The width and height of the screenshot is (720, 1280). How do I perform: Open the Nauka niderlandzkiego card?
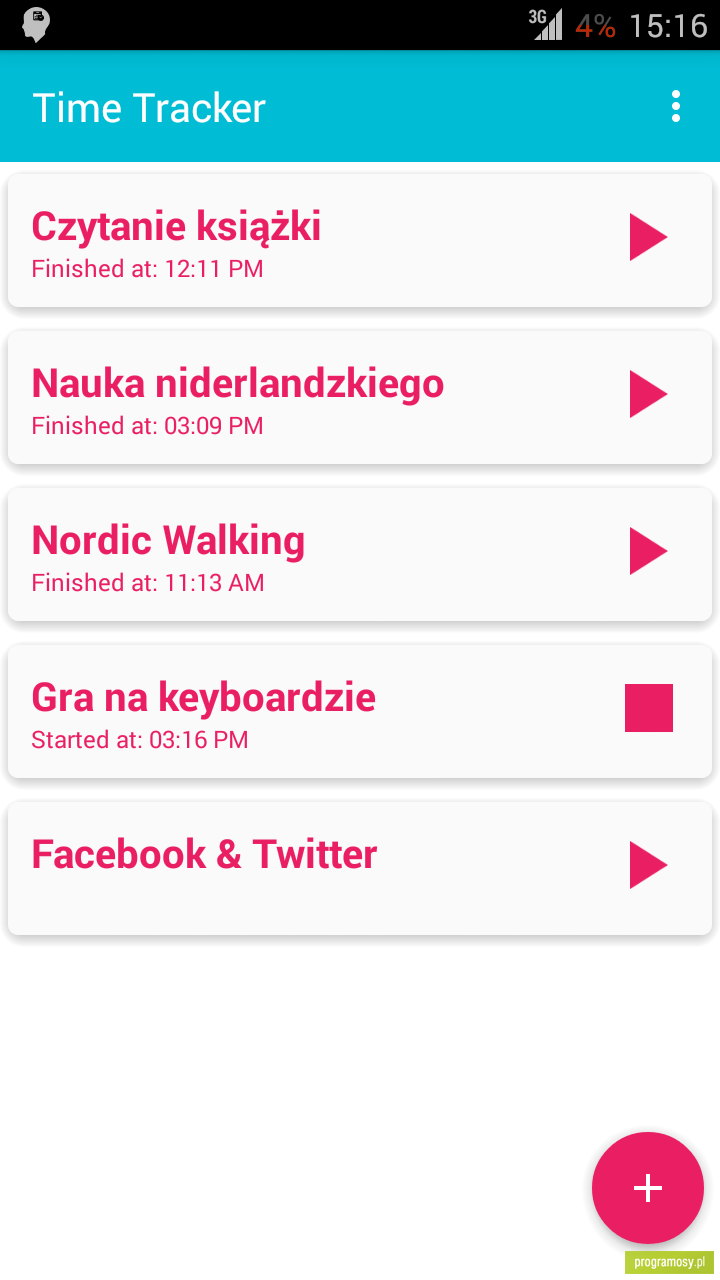360,397
